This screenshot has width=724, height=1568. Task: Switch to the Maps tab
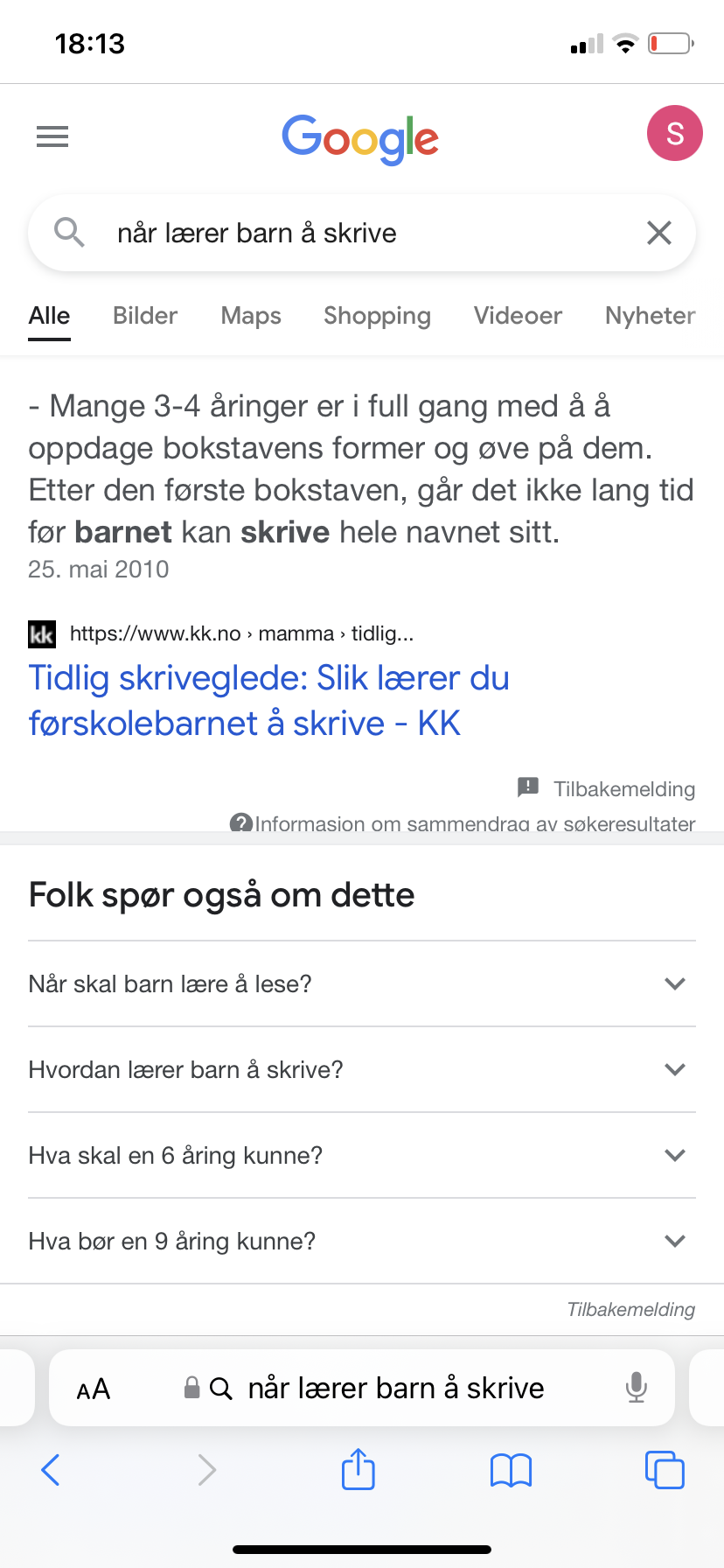tap(251, 315)
